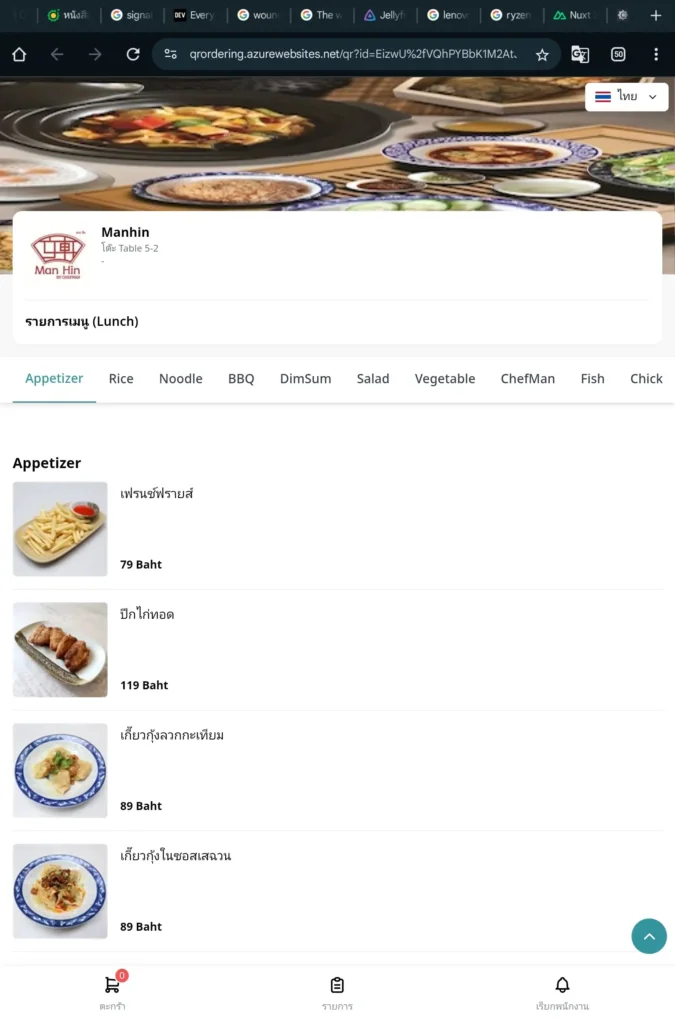Viewport: 675px width, 1024px height.
Task: Switch to the Noodle category tab
Action: [x=180, y=379]
